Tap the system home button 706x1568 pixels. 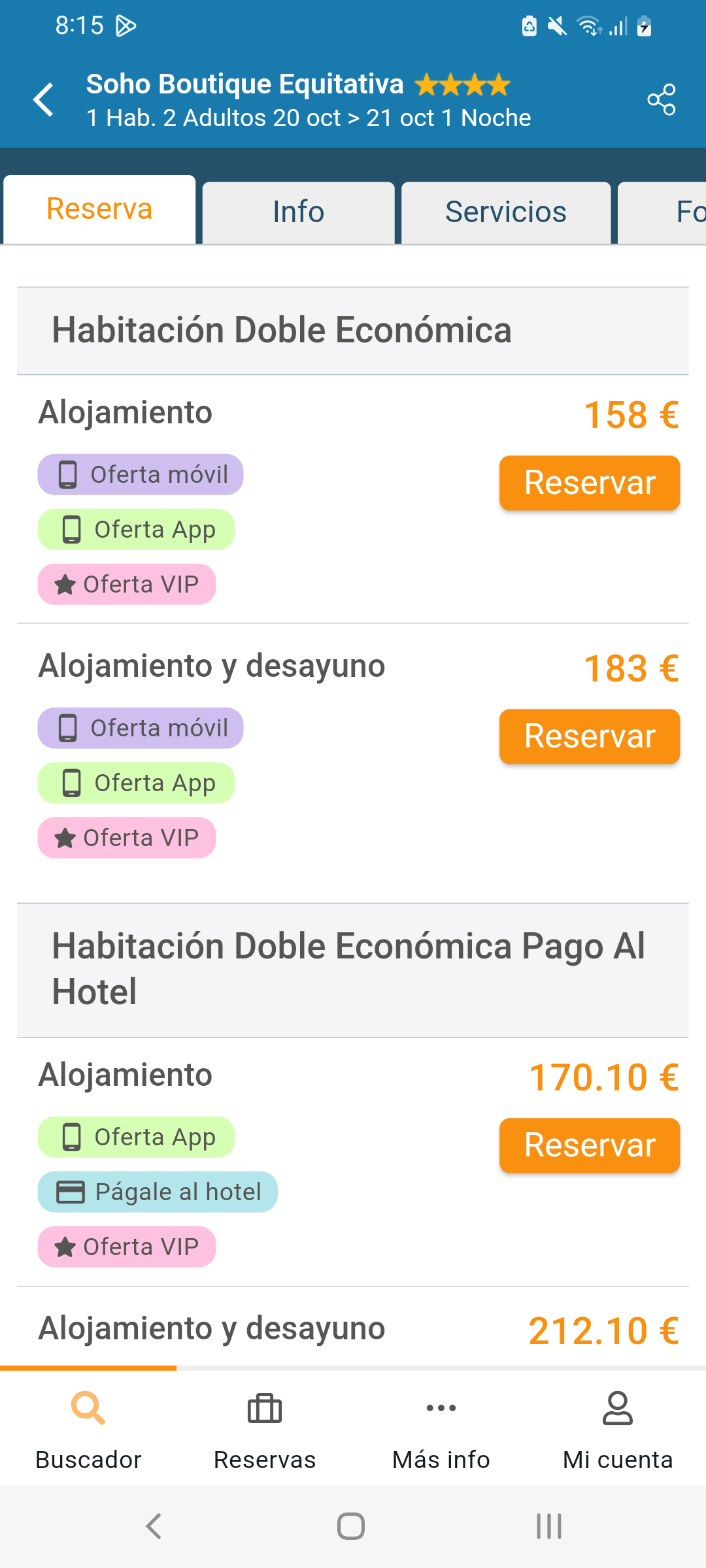click(x=351, y=1526)
